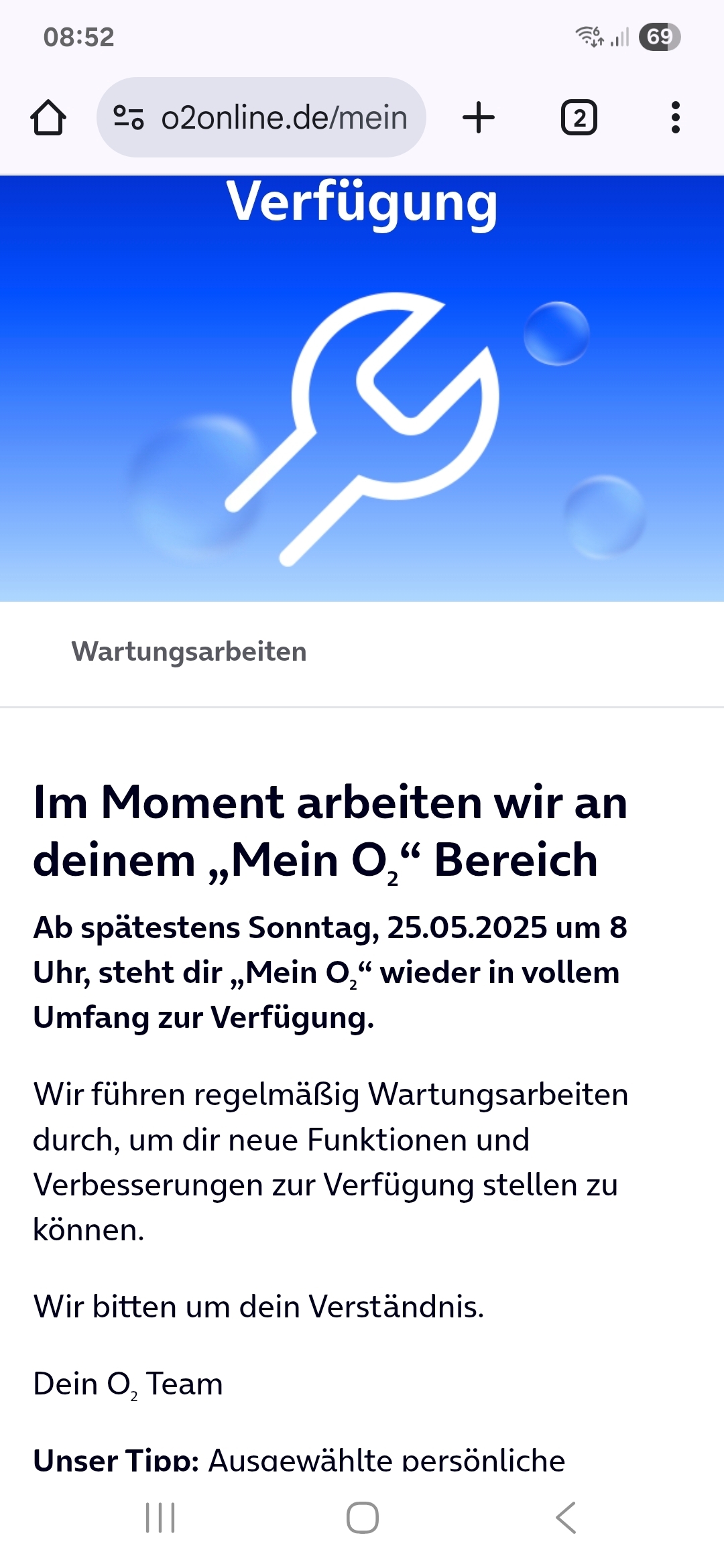Open a new browser tab
The height and width of the screenshot is (1568, 724).
tap(479, 118)
